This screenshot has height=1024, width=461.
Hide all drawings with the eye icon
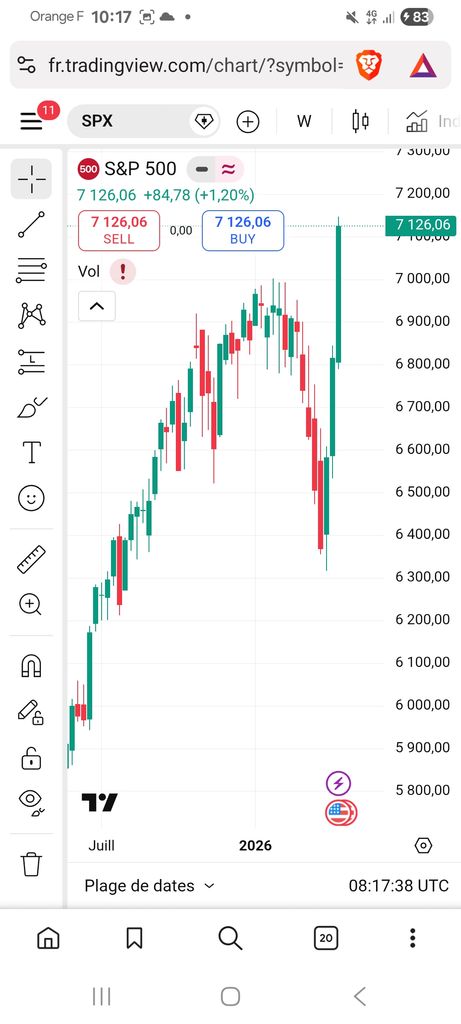tap(31, 802)
